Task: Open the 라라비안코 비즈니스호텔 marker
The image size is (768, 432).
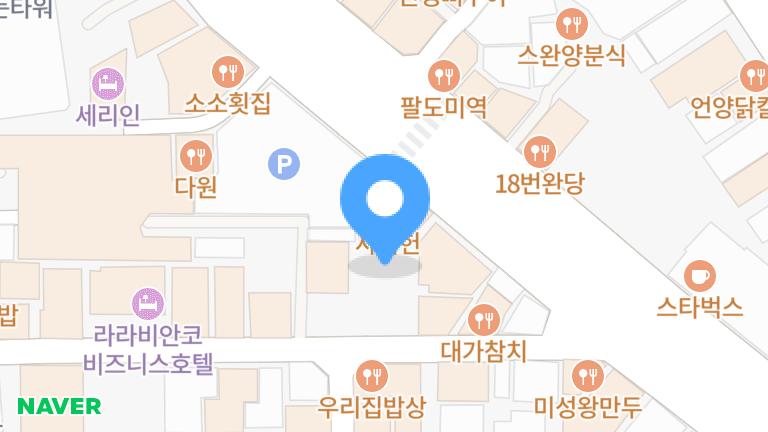Action: tap(147, 301)
